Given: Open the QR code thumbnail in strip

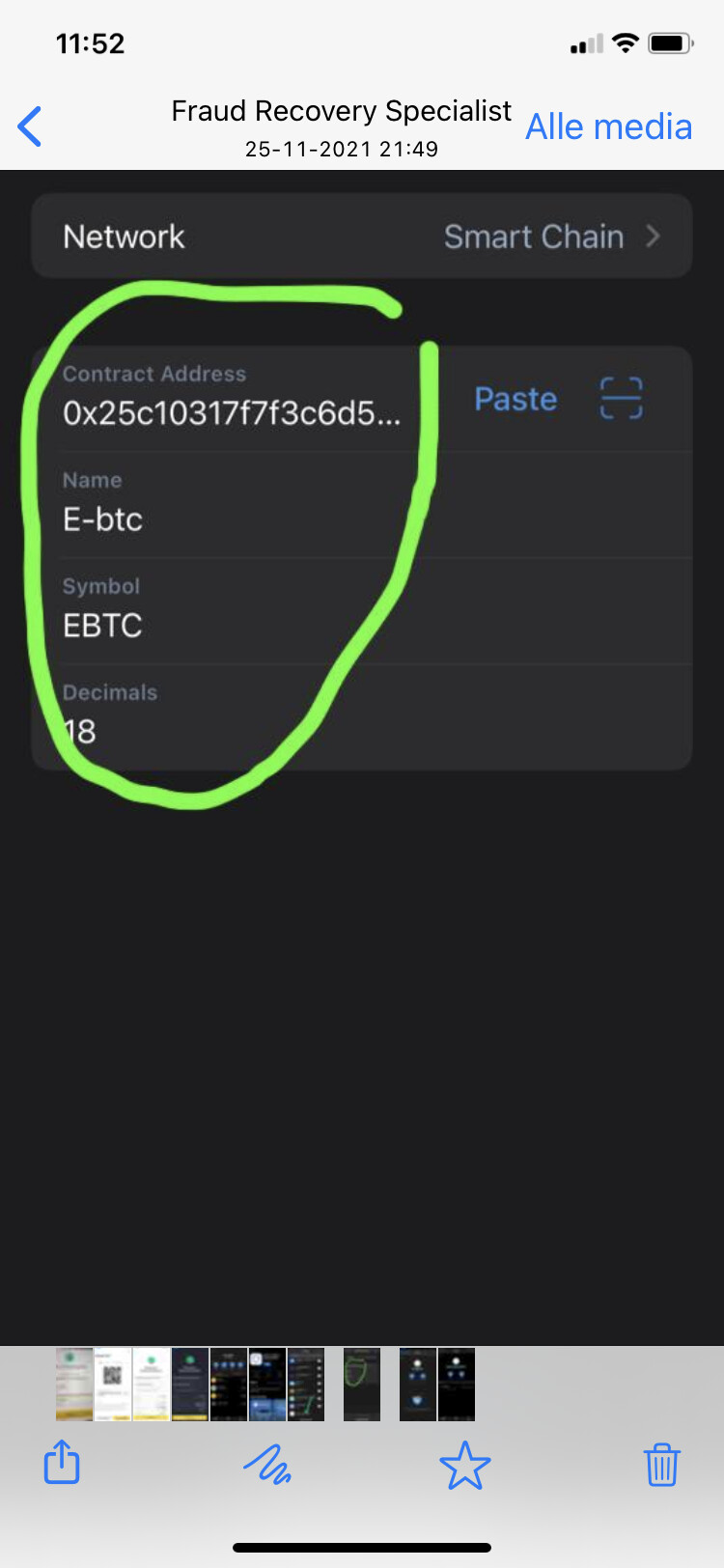Looking at the screenshot, I should tap(113, 1384).
